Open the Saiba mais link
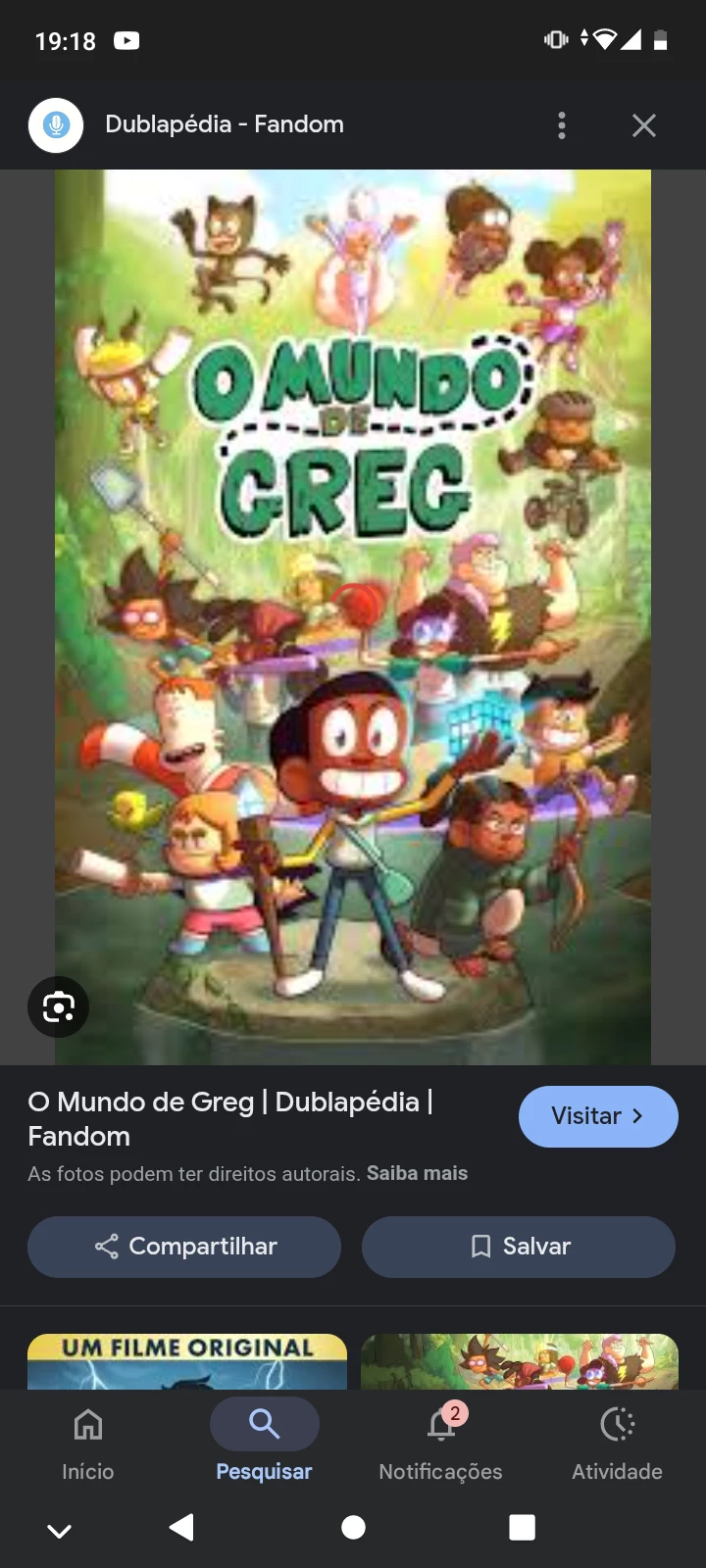 coord(417,1173)
